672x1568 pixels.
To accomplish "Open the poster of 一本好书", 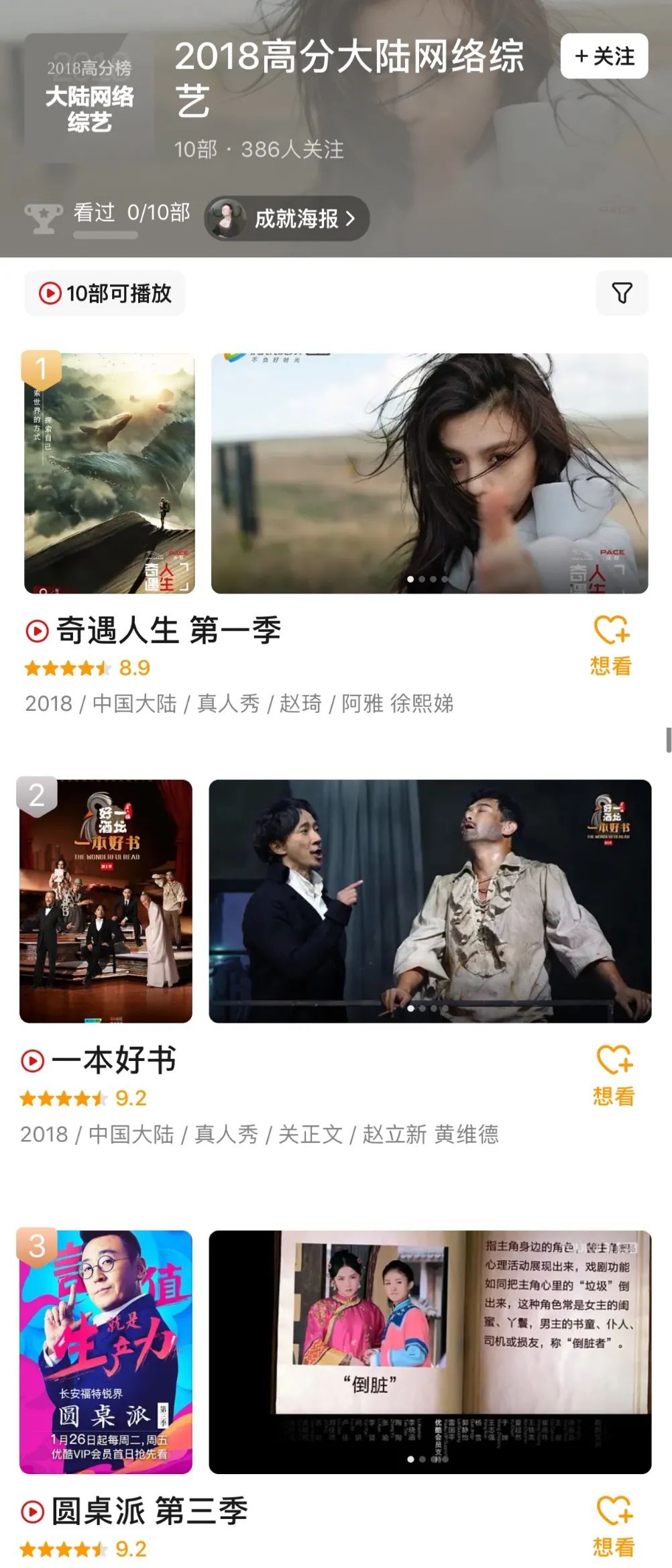I will 106,901.
